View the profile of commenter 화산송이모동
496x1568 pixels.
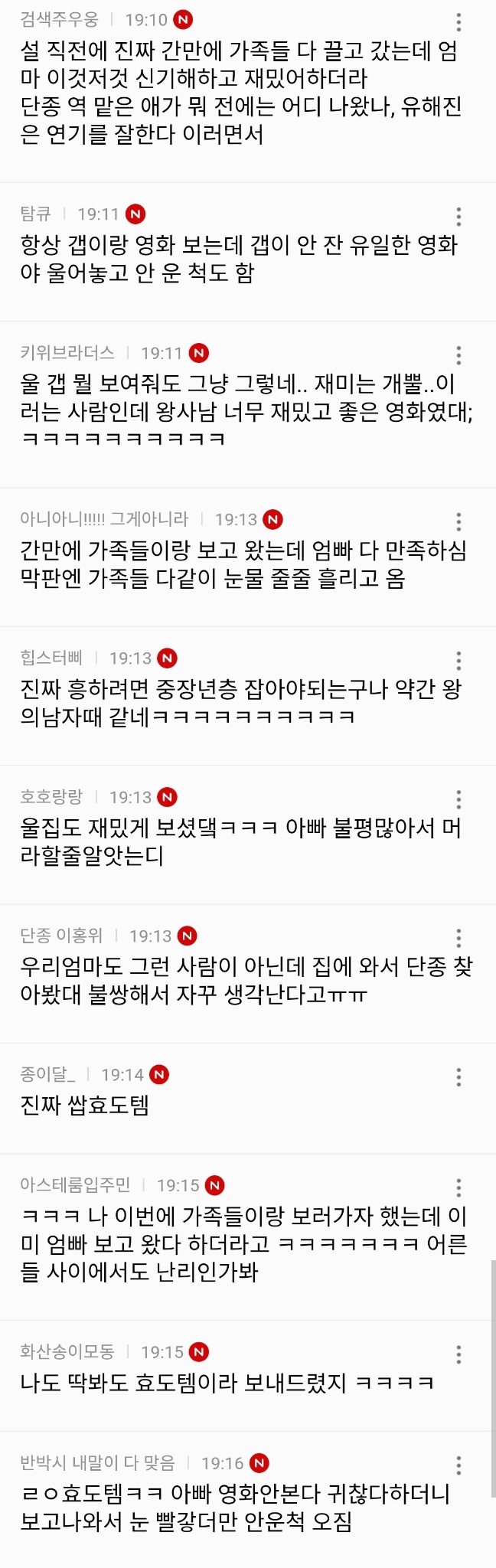67,1352
